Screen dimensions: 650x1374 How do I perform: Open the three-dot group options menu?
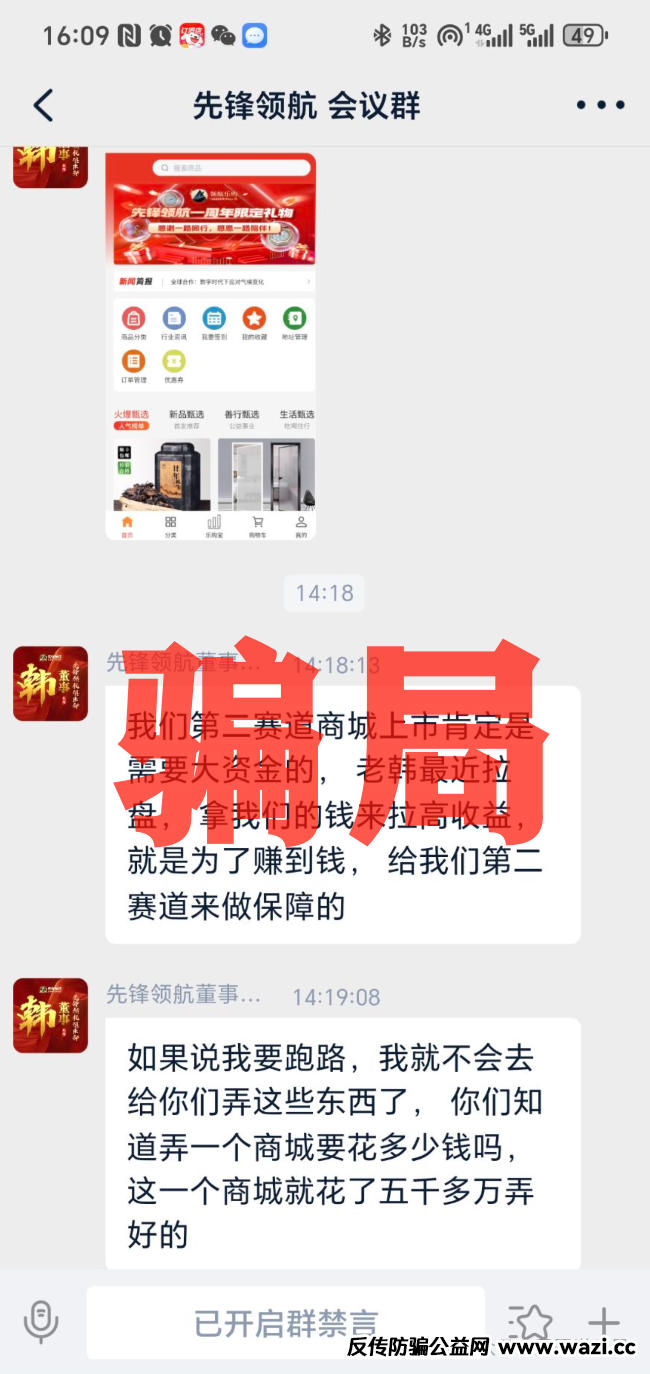pyautogui.click(x=600, y=105)
